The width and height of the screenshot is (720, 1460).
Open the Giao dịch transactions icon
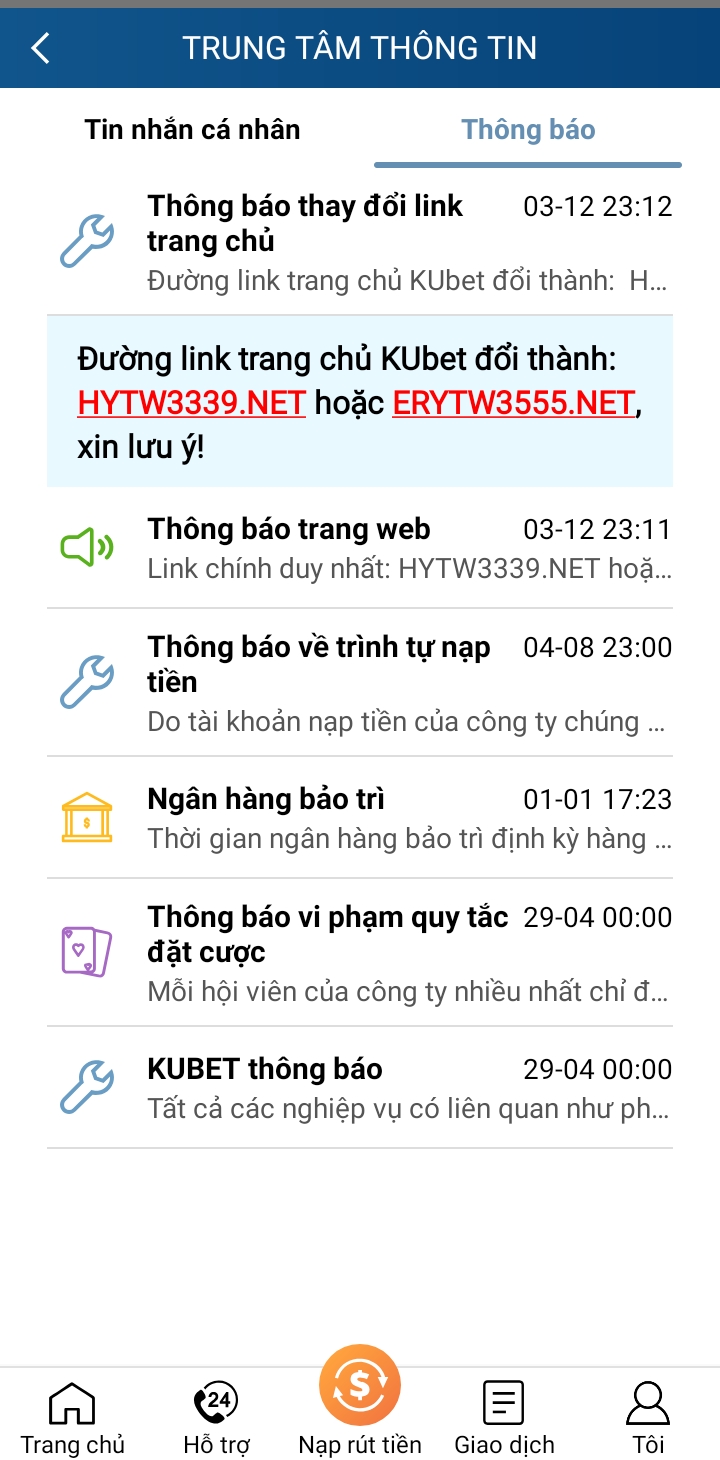504,1404
